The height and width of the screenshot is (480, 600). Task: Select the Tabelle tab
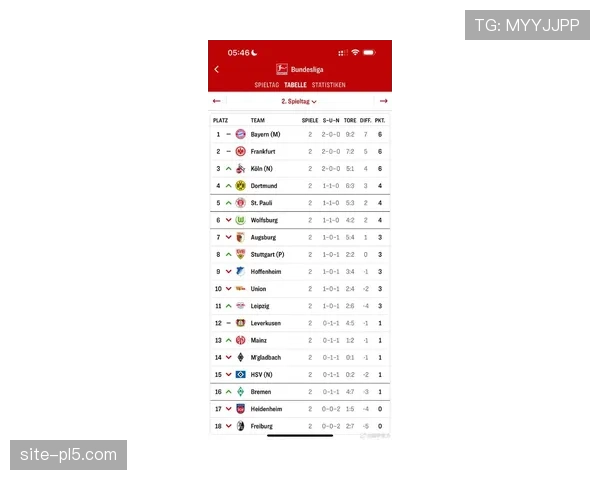tap(295, 85)
